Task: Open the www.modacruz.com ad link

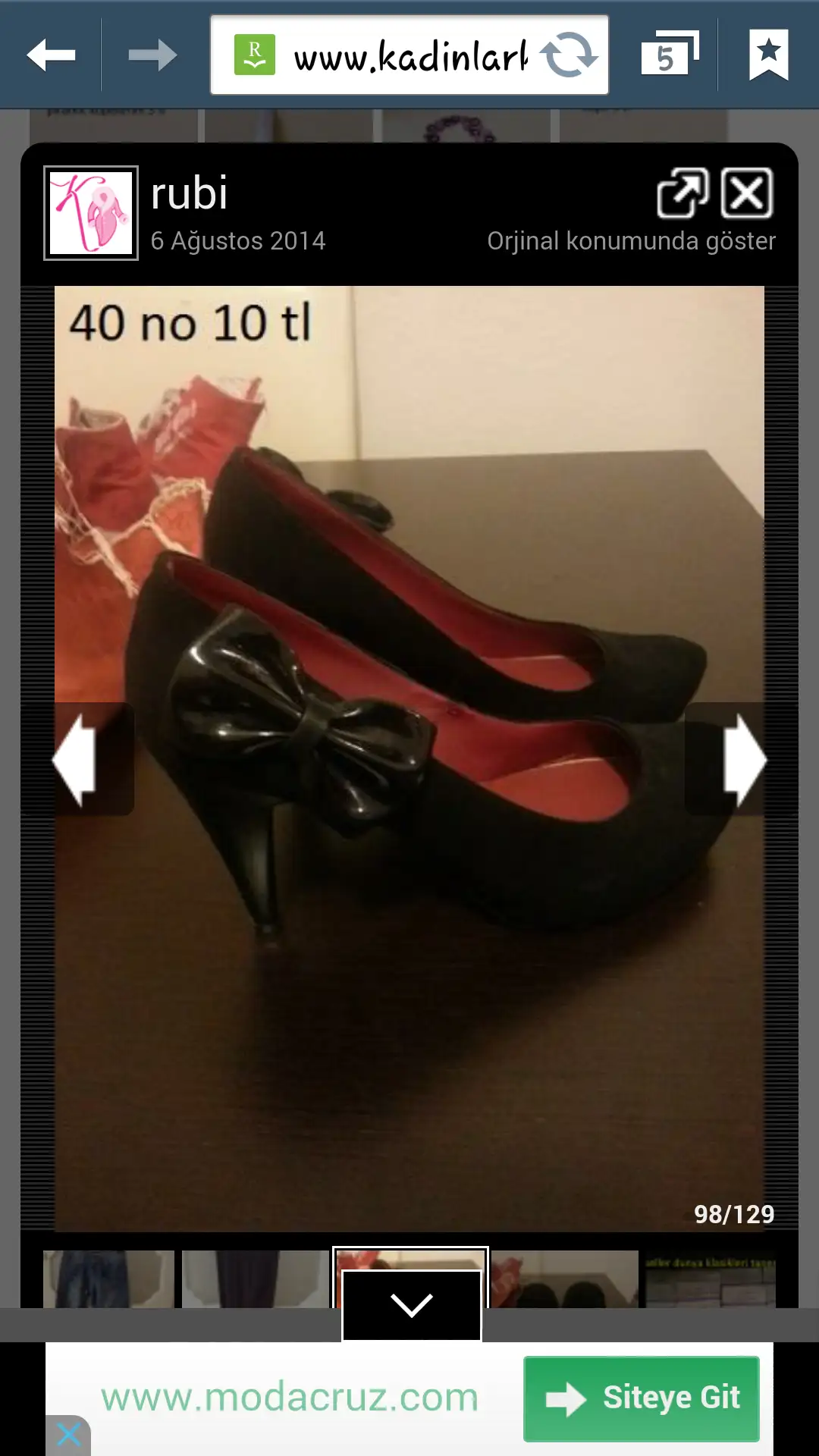Action: (290, 1398)
